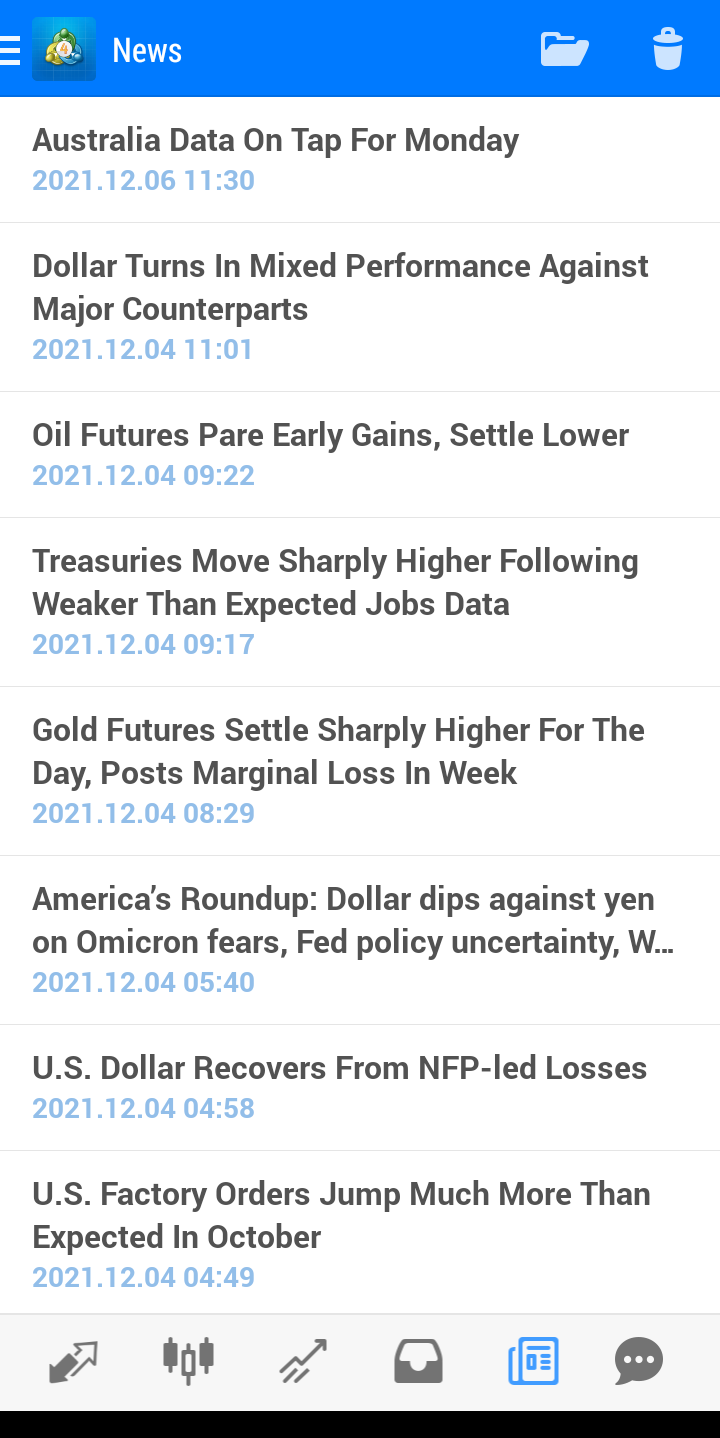Screen dimensions: 720x1438
Task: View 'Treasuries Move Sharply Higher' news item
Action: coord(360,602)
